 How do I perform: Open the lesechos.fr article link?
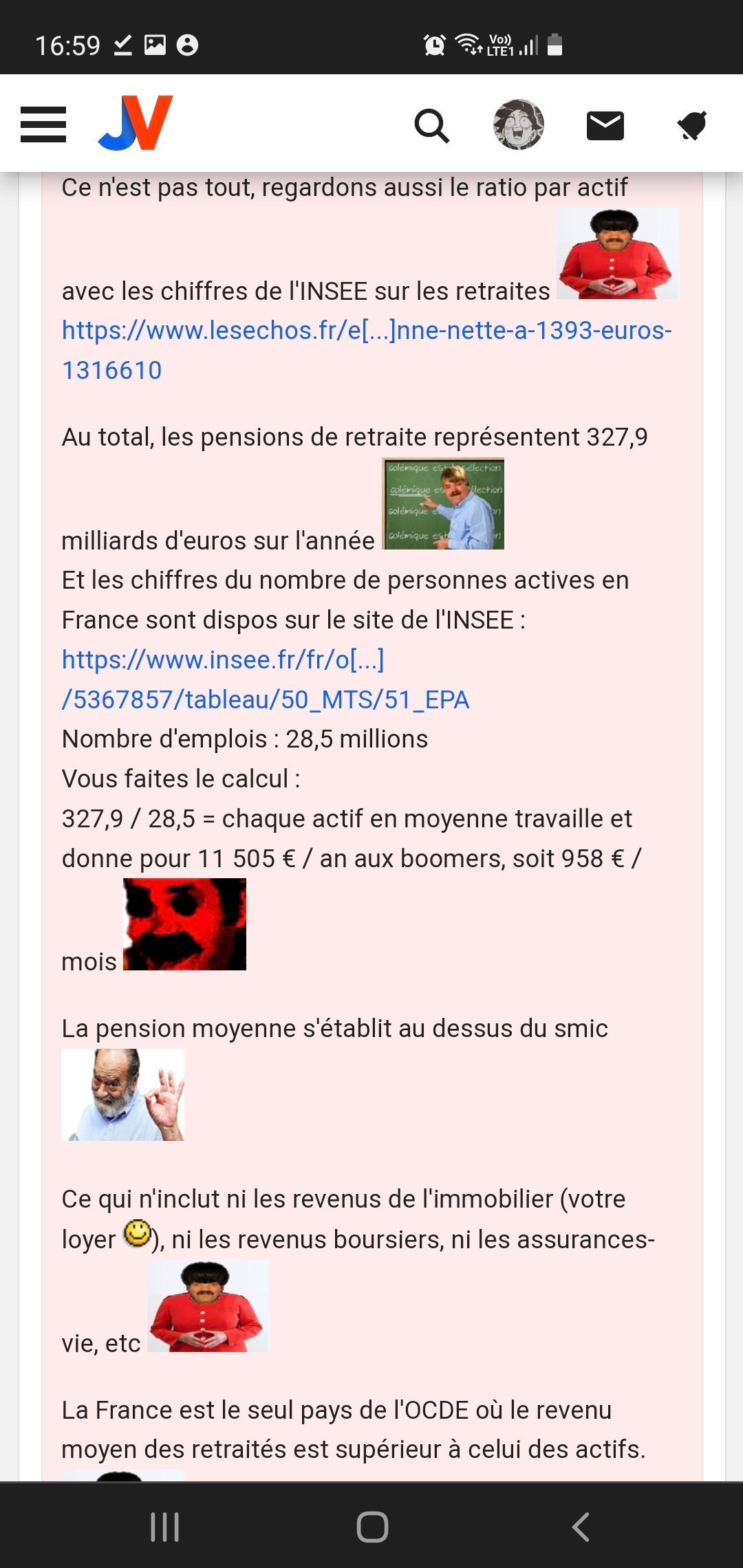(x=366, y=331)
